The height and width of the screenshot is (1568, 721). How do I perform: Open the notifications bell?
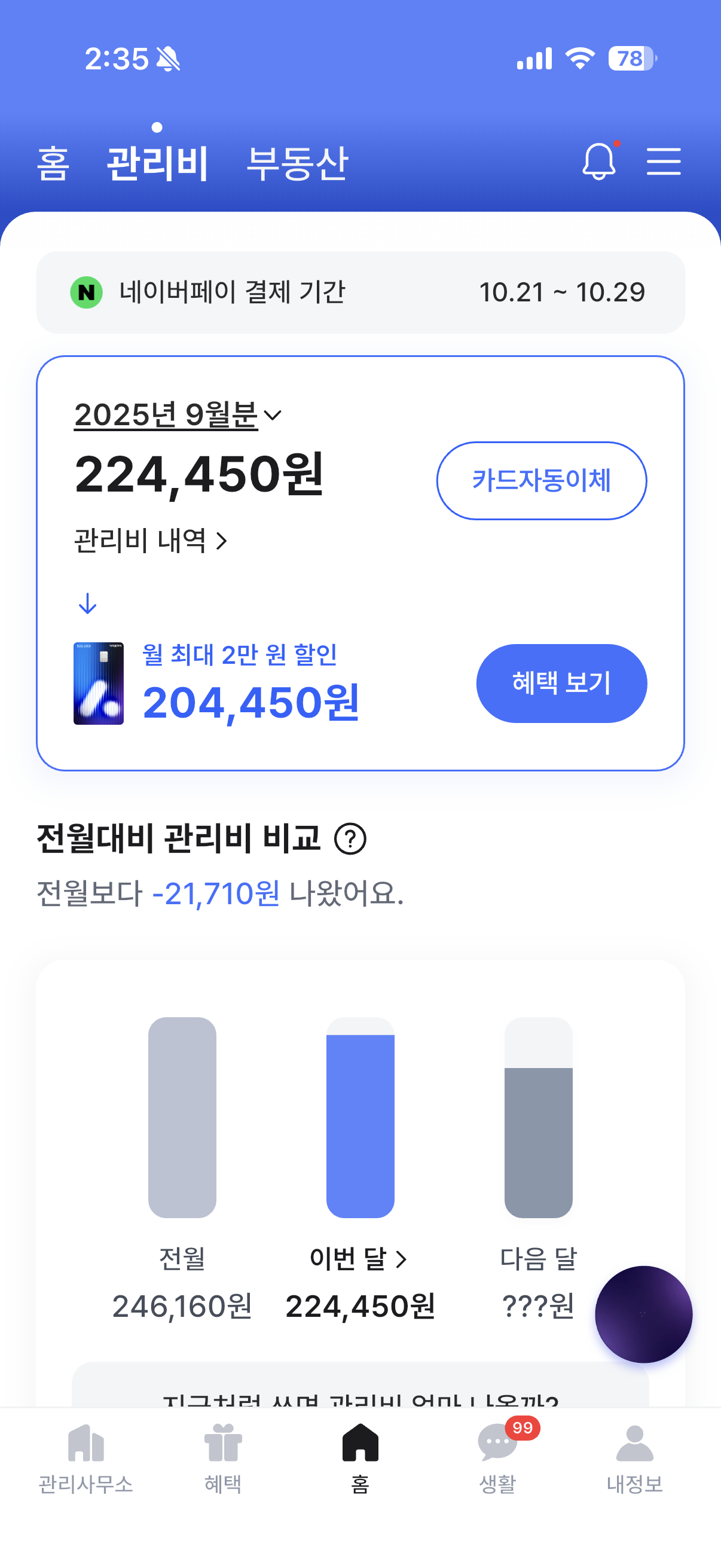pyautogui.click(x=598, y=161)
